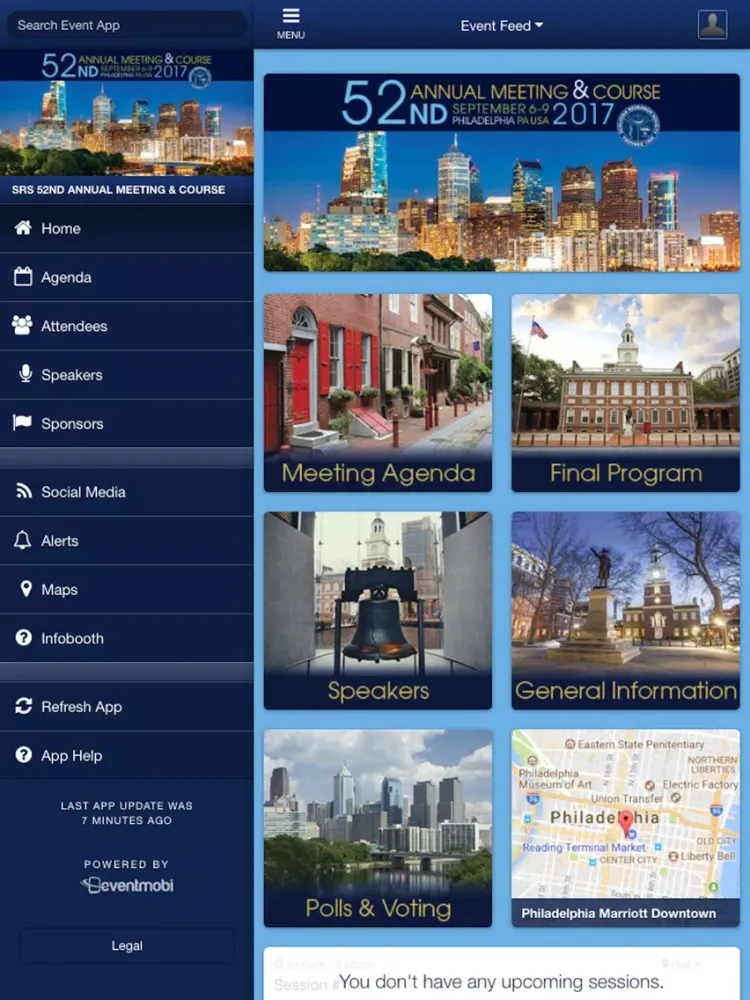Tap the Legal button
The image size is (750, 1000).
click(127, 946)
